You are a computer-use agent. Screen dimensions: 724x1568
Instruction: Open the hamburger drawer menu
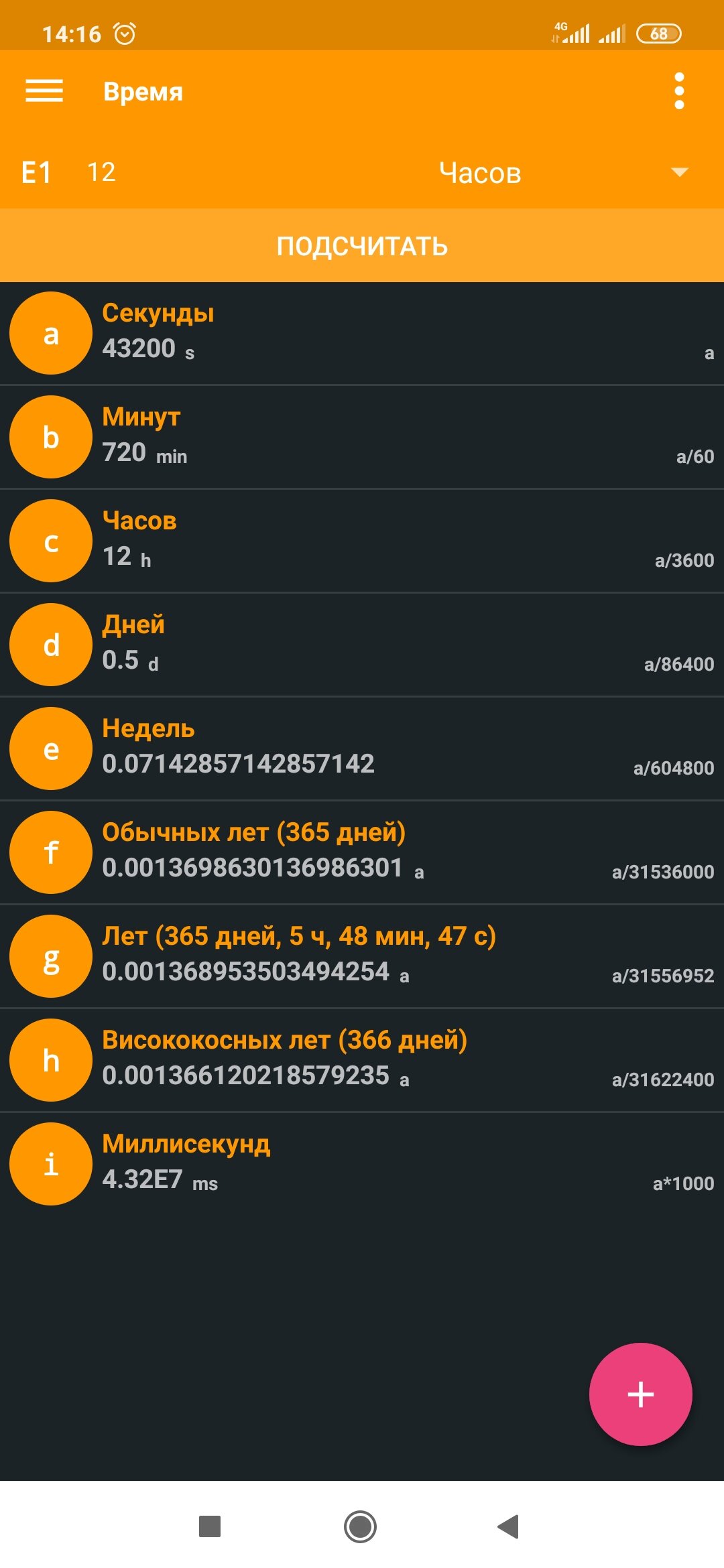point(44,91)
